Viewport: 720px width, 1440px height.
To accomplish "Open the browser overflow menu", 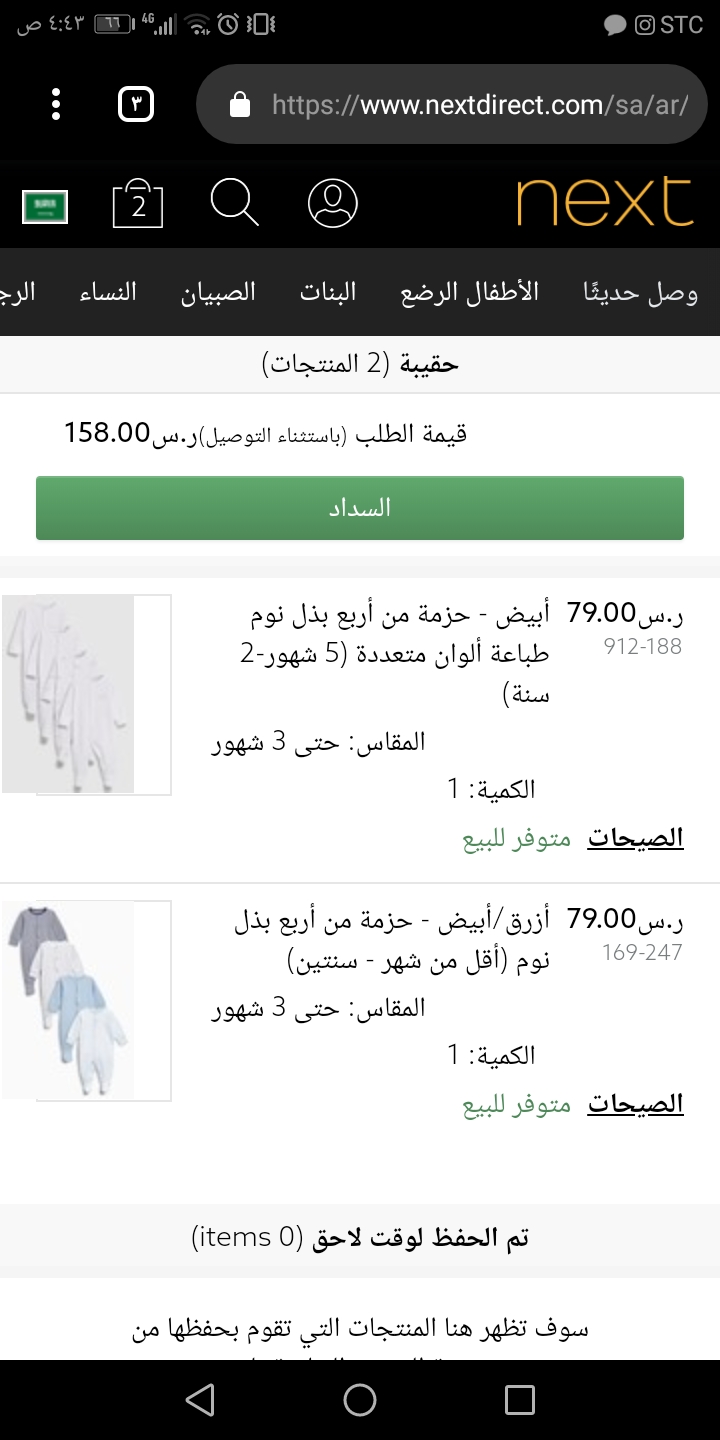I will [x=56, y=104].
